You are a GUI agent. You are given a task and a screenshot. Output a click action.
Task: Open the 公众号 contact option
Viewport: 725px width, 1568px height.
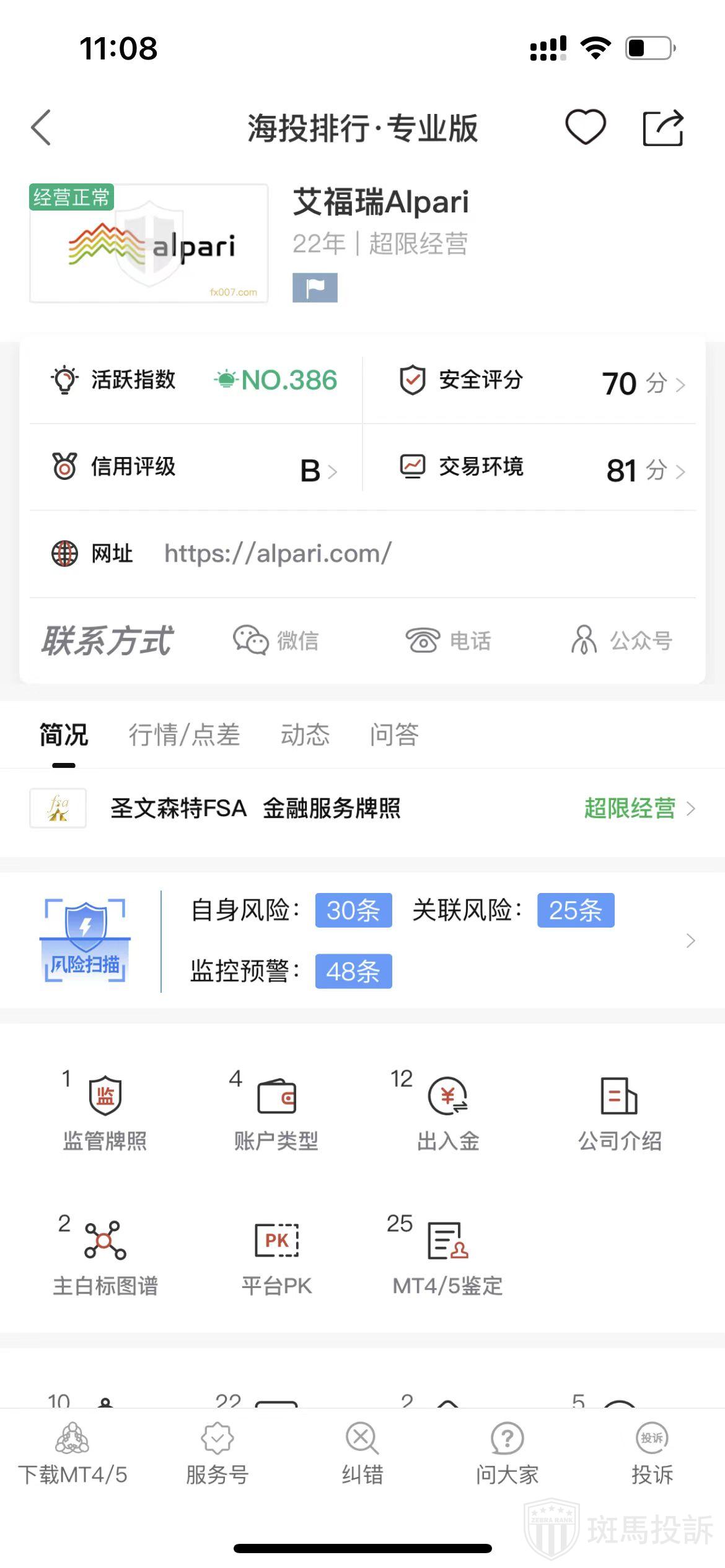(622, 640)
